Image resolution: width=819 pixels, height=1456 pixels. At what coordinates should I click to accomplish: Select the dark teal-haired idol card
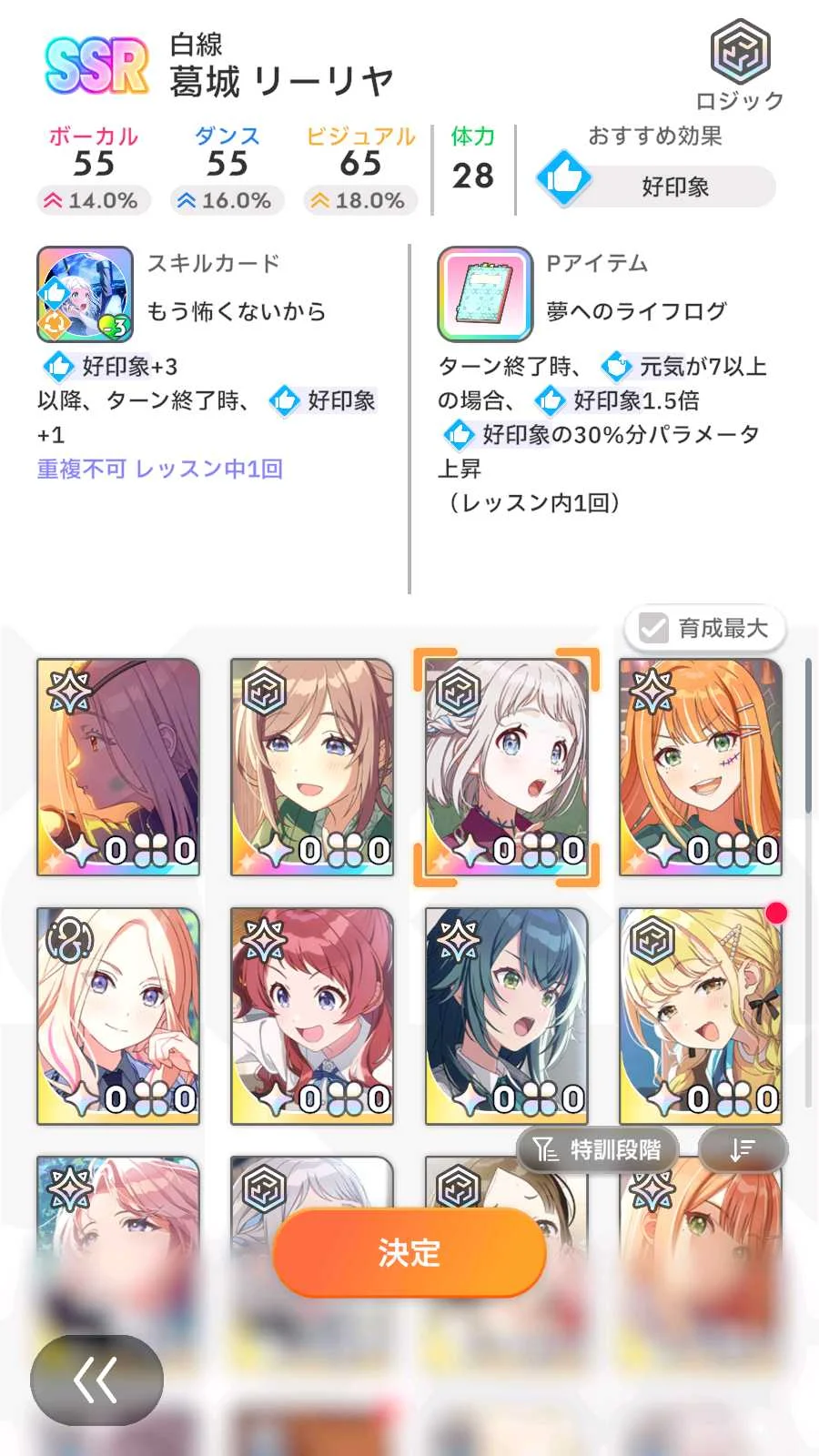pos(506,1016)
